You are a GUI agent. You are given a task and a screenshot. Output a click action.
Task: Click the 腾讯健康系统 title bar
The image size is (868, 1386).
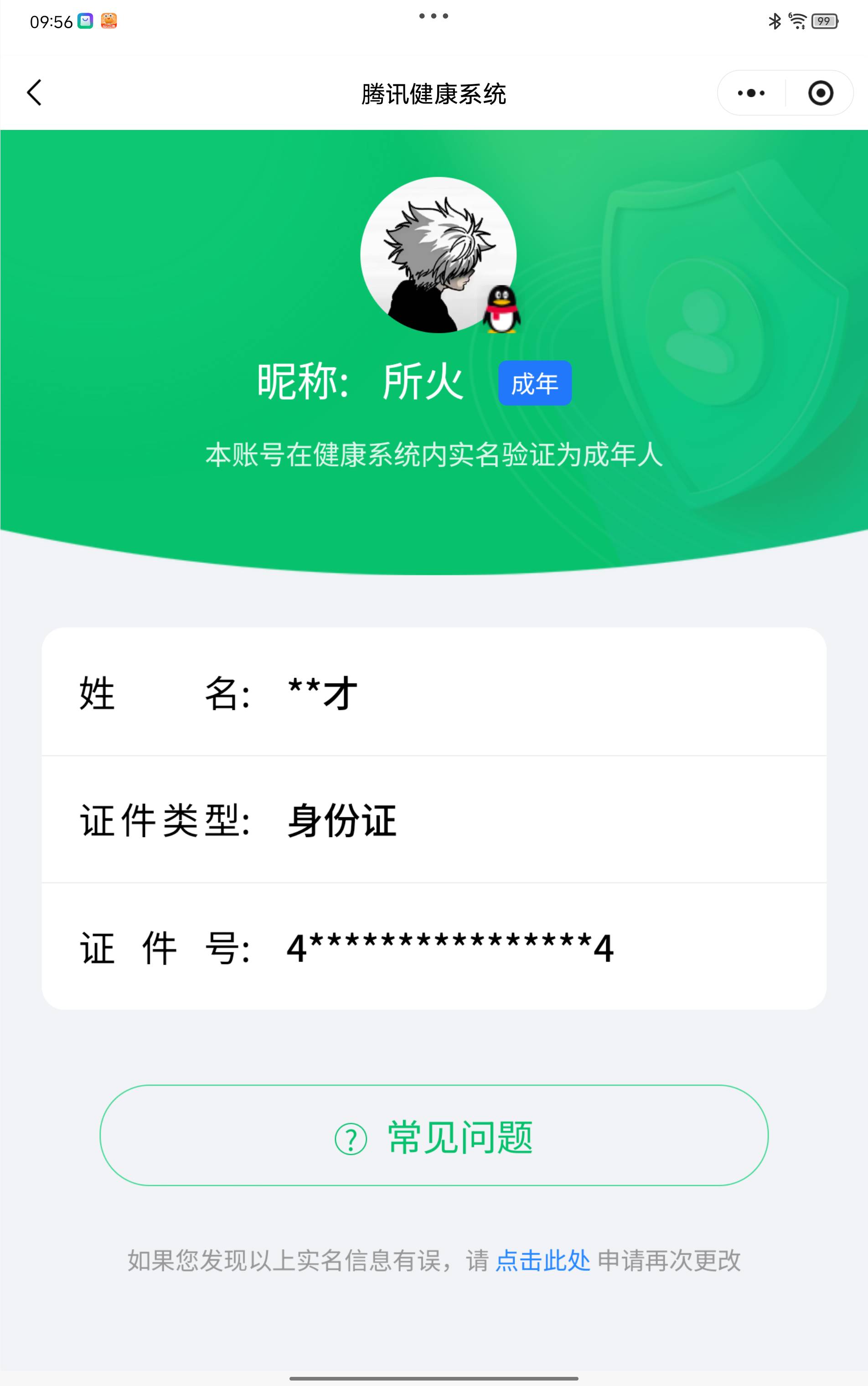(434, 92)
